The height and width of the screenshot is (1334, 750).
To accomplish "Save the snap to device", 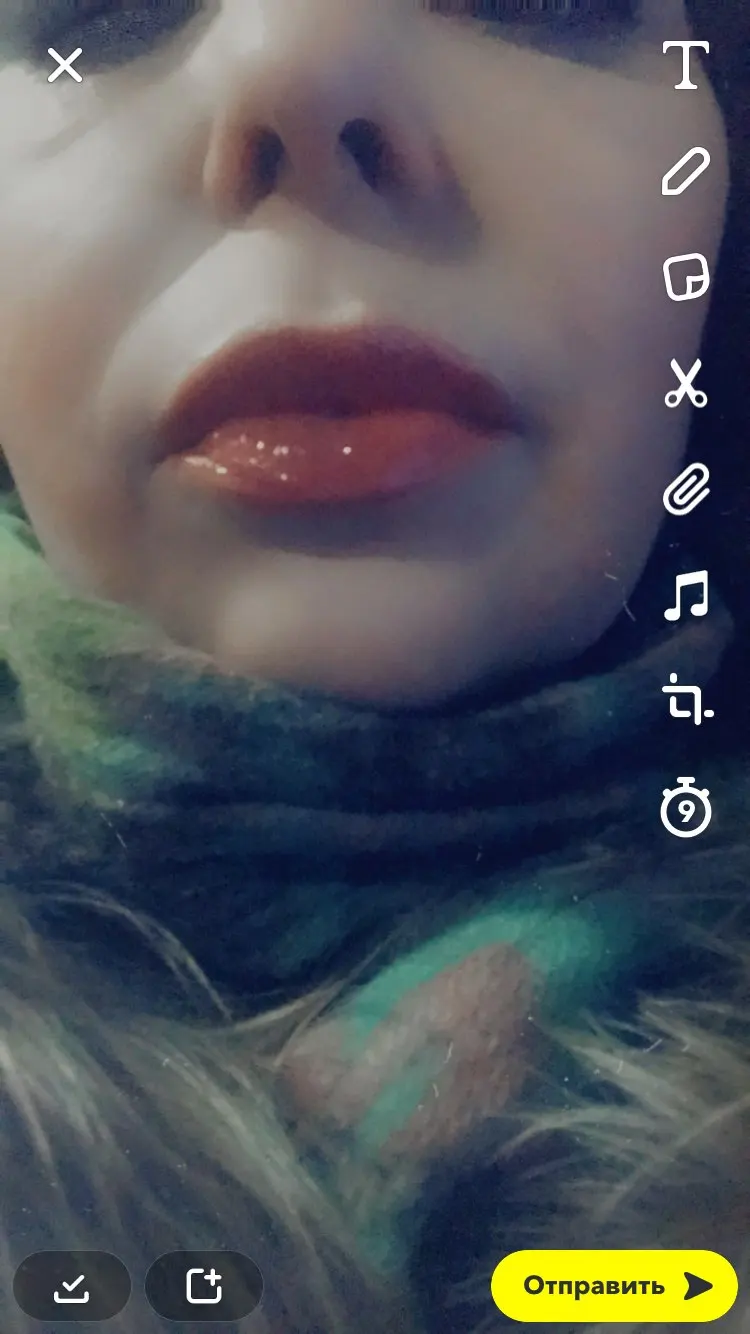I will point(72,1286).
